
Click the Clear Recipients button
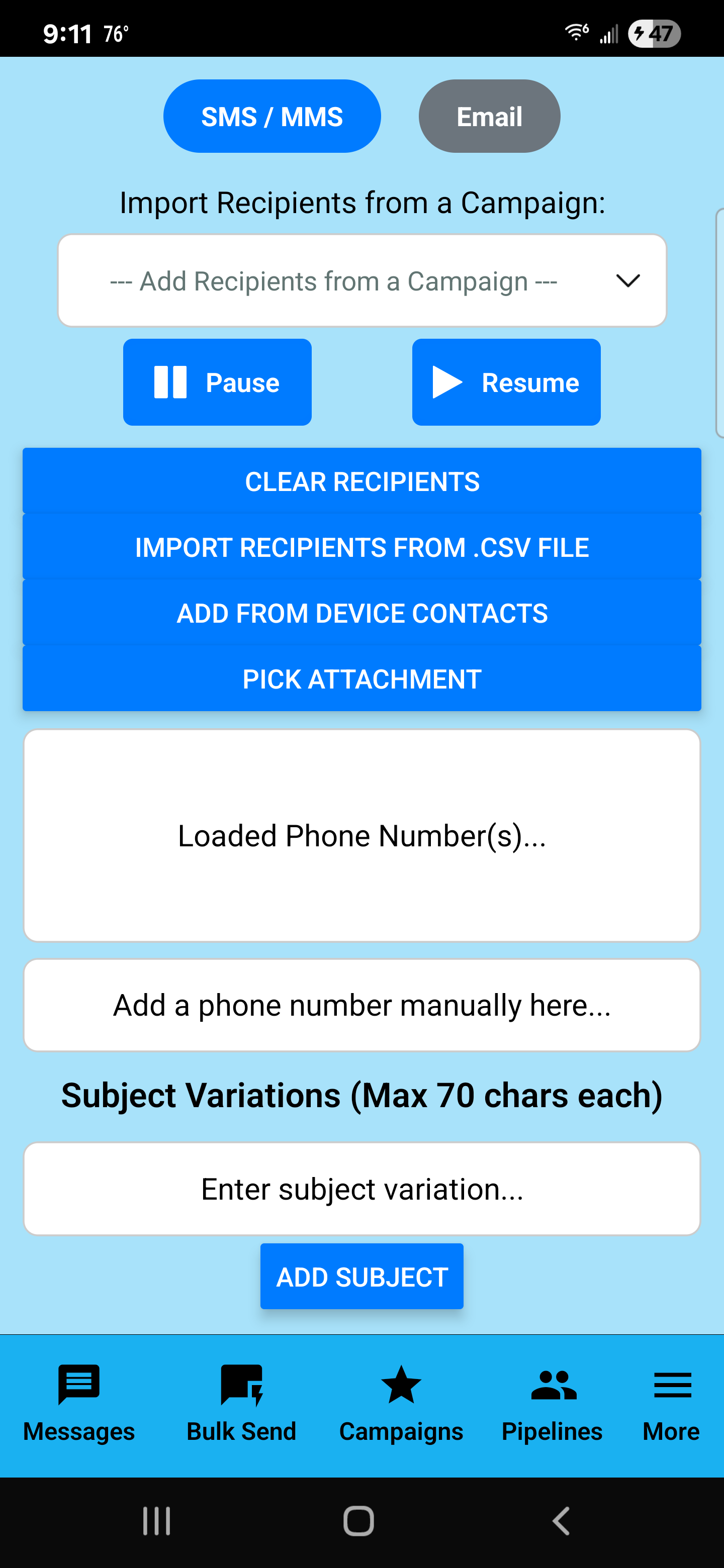coord(361,481)
